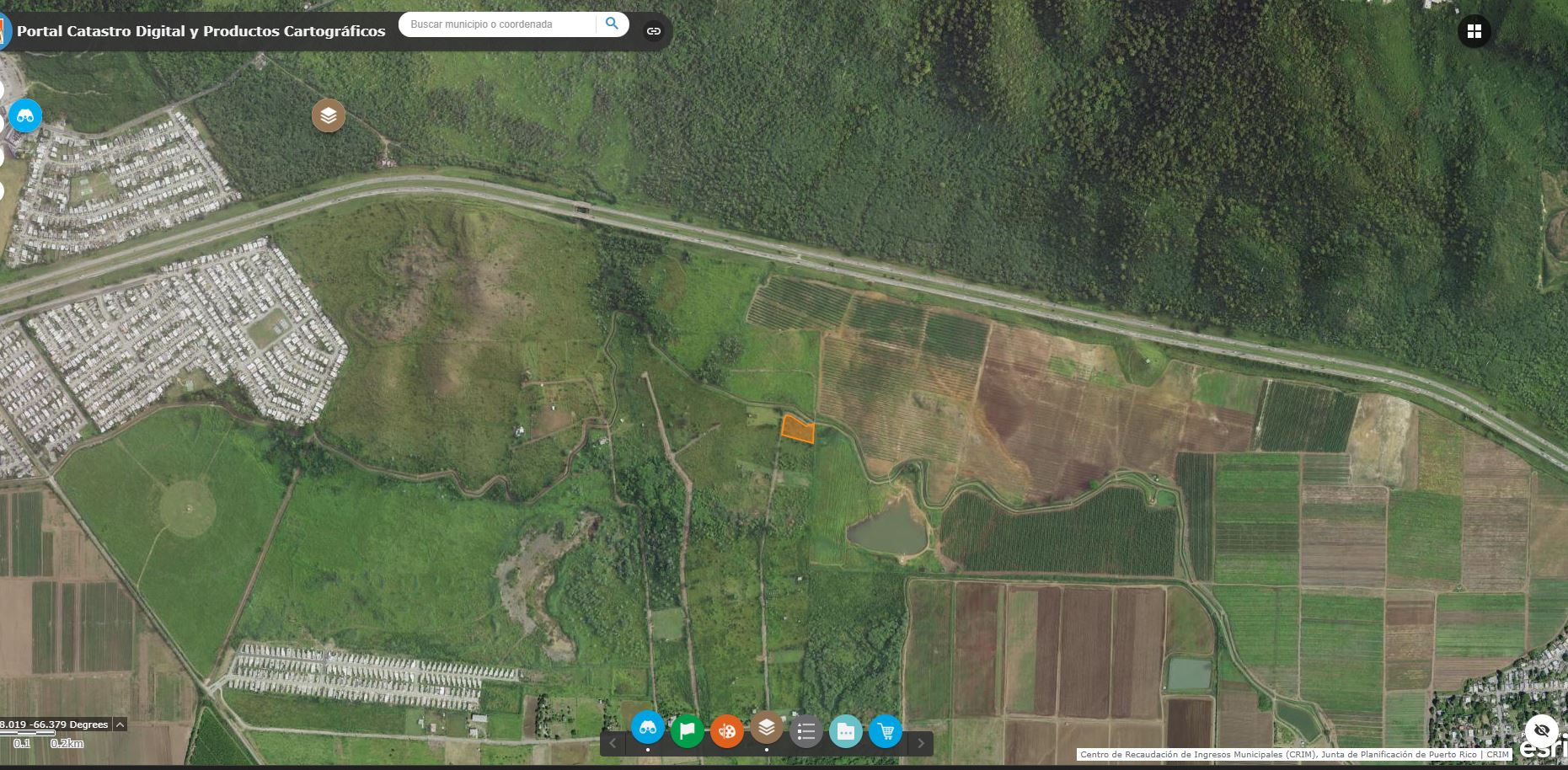
Task: Expand the coordinates display arrow
Action: point(120,725)
